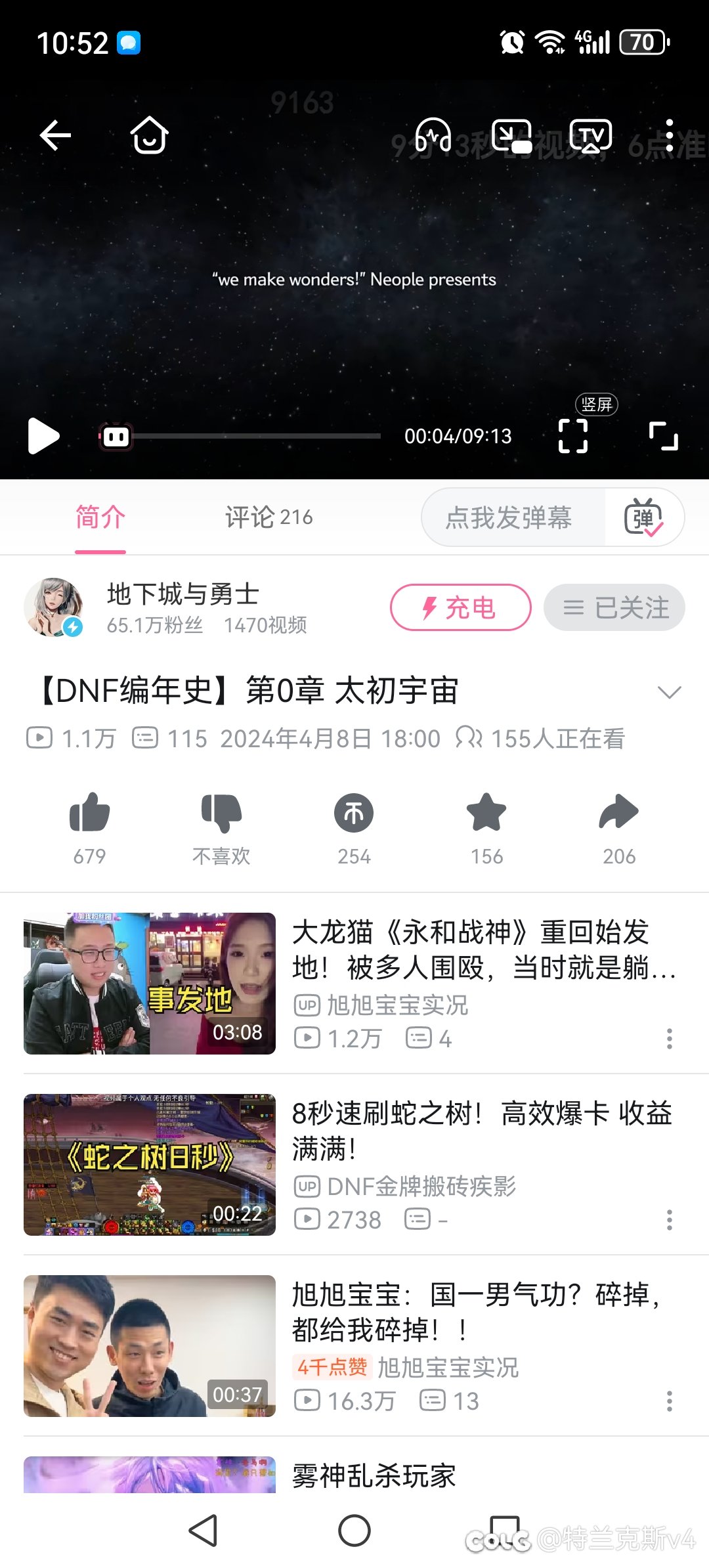
Task: Dislike the video with the thumbs-down icon
Action: (221, 812)
